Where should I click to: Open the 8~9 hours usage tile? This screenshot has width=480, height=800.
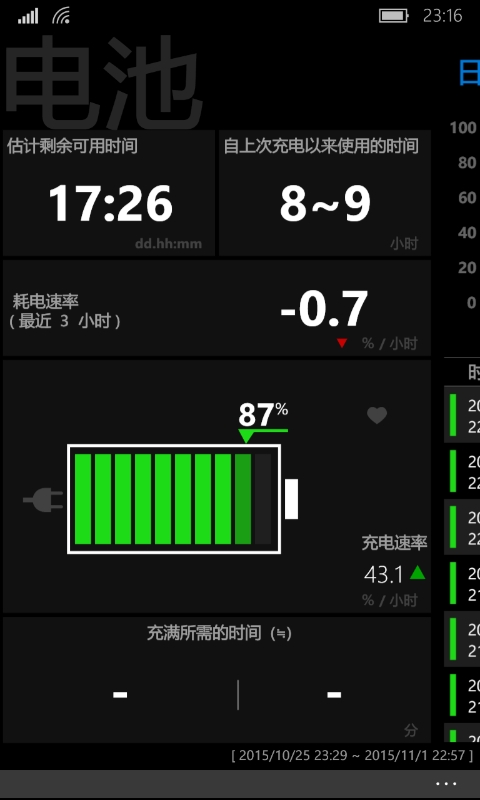[325, 193]
